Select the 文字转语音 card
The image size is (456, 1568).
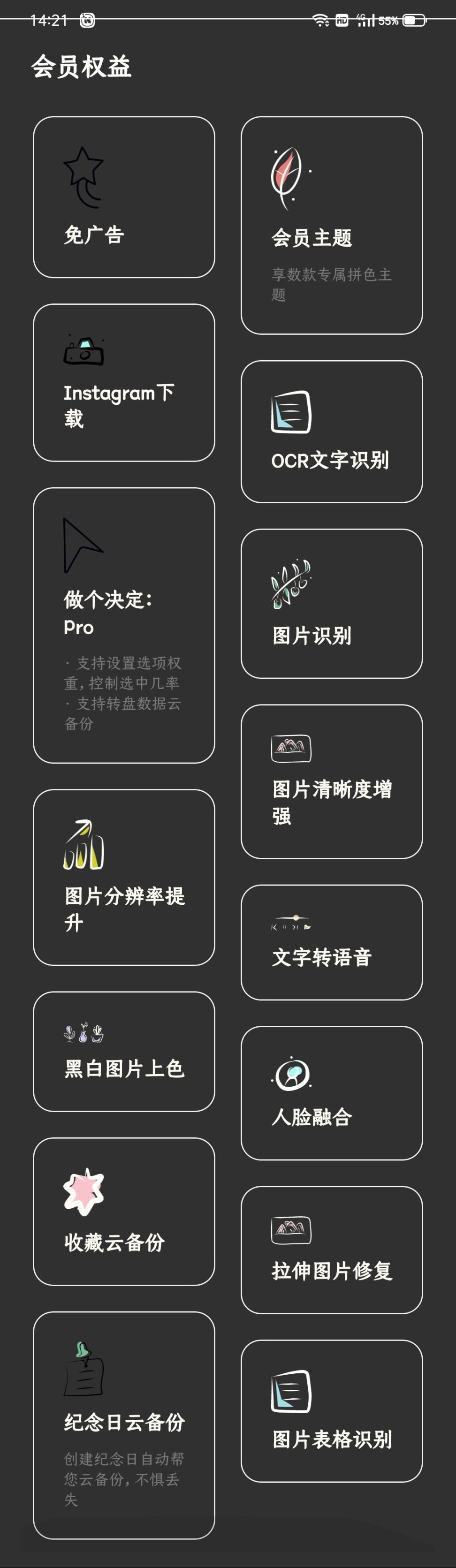point(331,942)
